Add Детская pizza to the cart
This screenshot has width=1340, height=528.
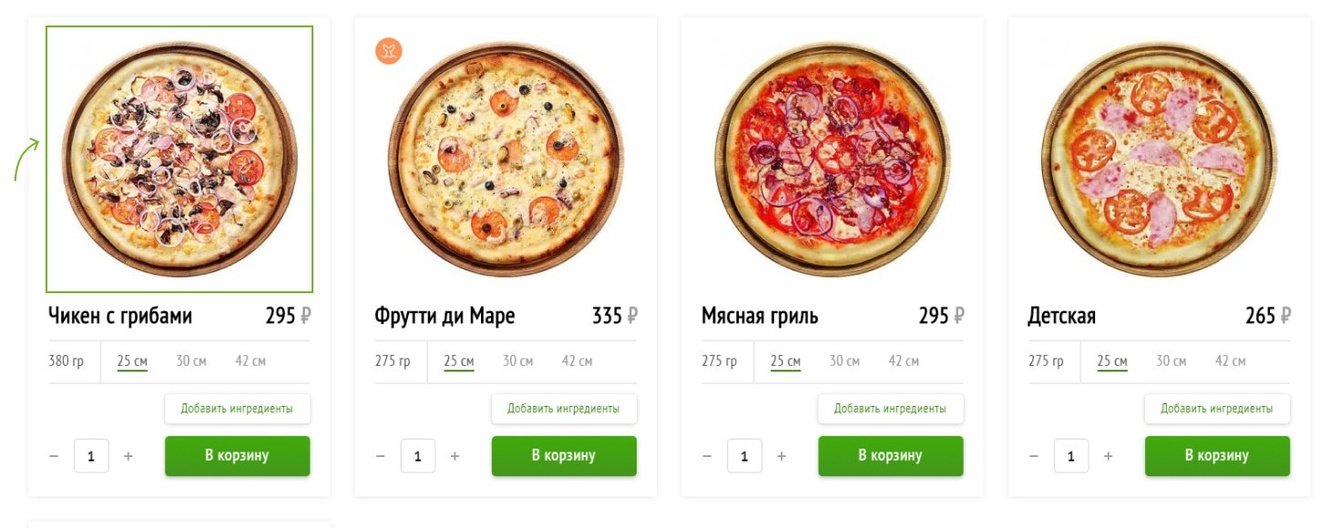1217,456
